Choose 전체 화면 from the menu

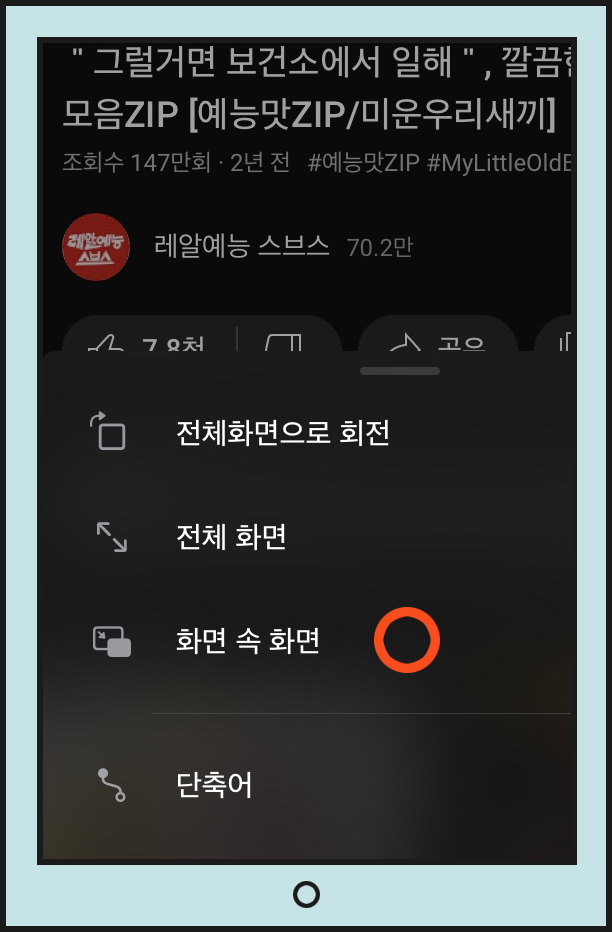click(x=231, y=538)
